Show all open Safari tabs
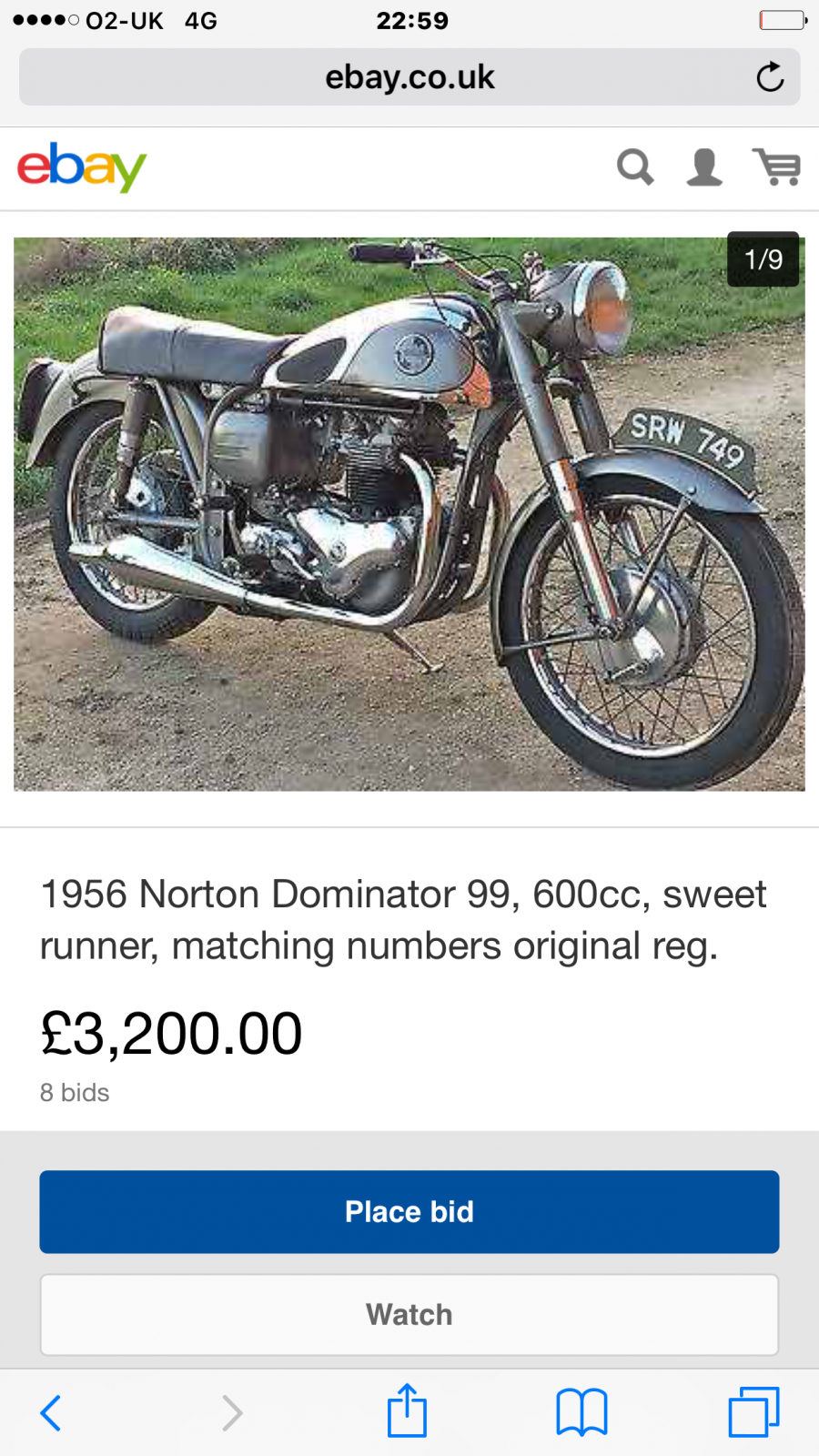Screen dimensions: 819x1456 point(753,1412)
